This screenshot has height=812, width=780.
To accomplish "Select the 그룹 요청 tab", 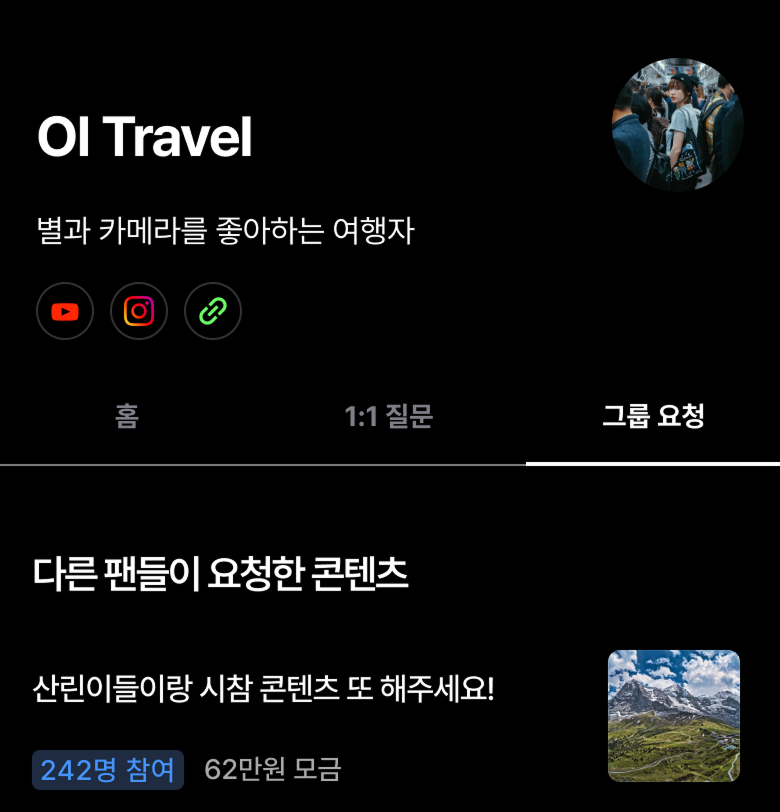I will pyautogui.click(x=653, y=417).
